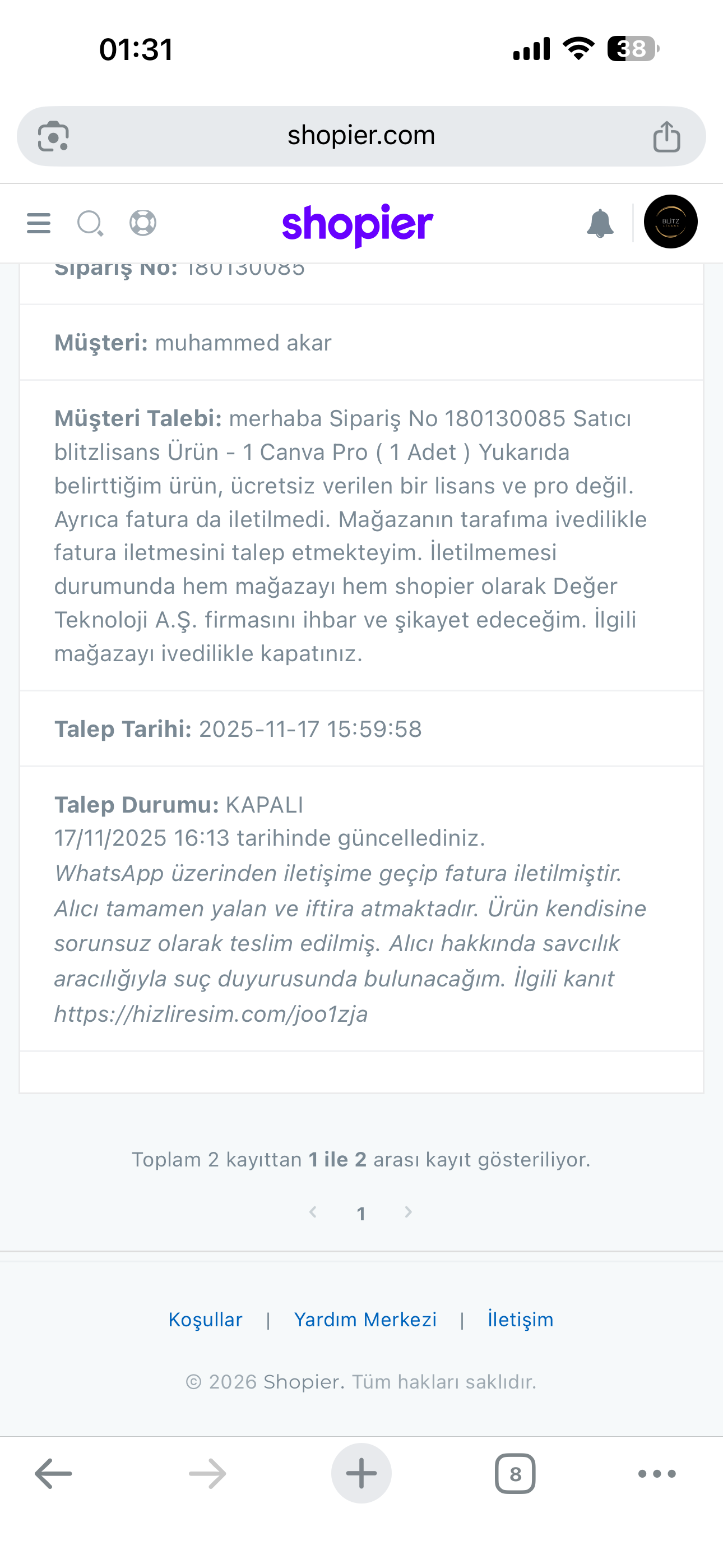Open the Blitz profile avatar

point(671,222)
